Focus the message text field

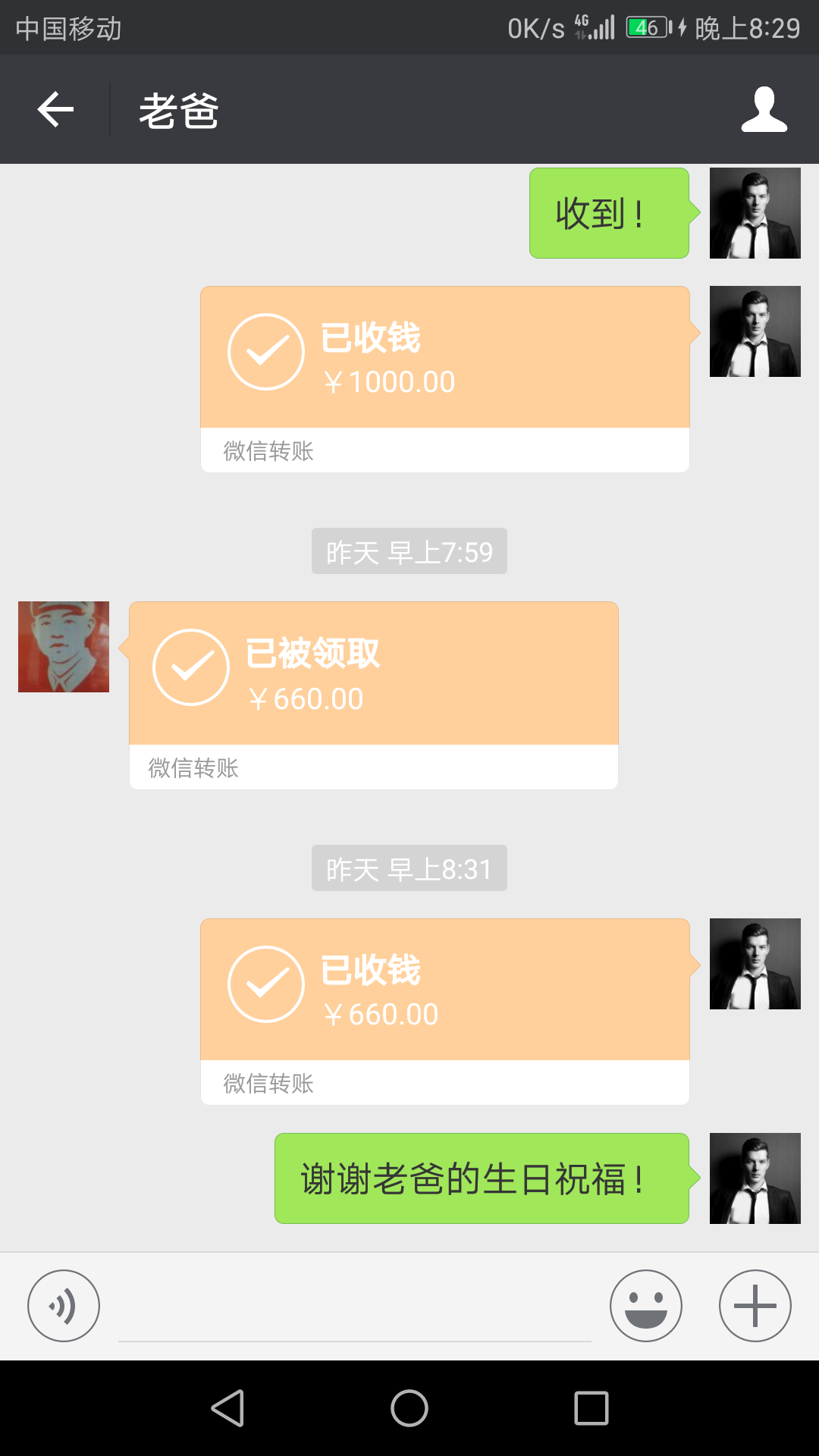pyautogui.click(x=354, y=1308)
